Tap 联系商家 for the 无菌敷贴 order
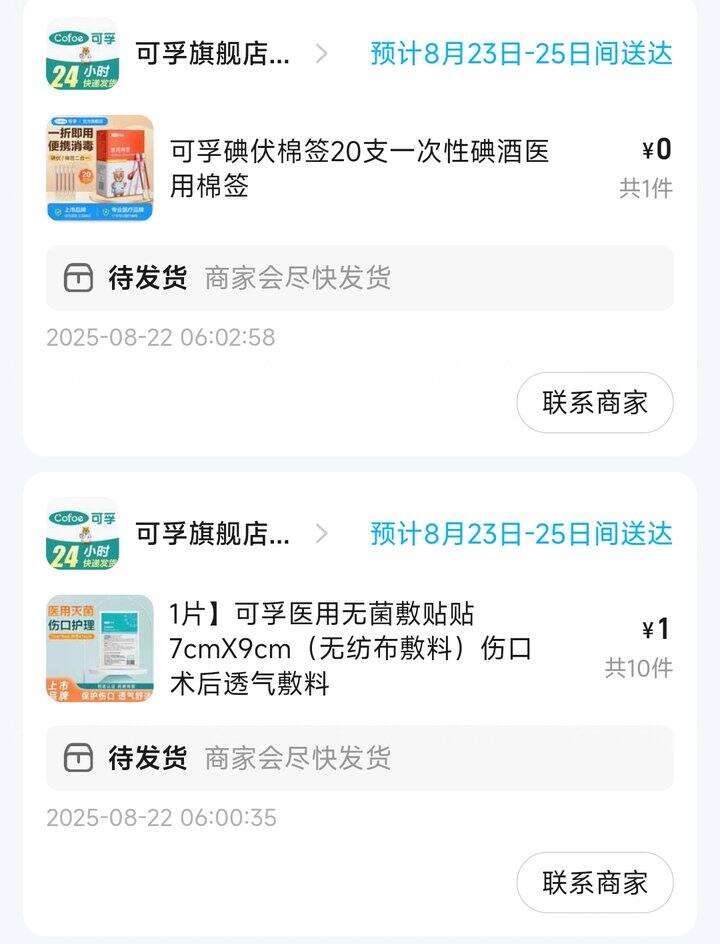The image size is (720, 944). (x=595, y=883)
